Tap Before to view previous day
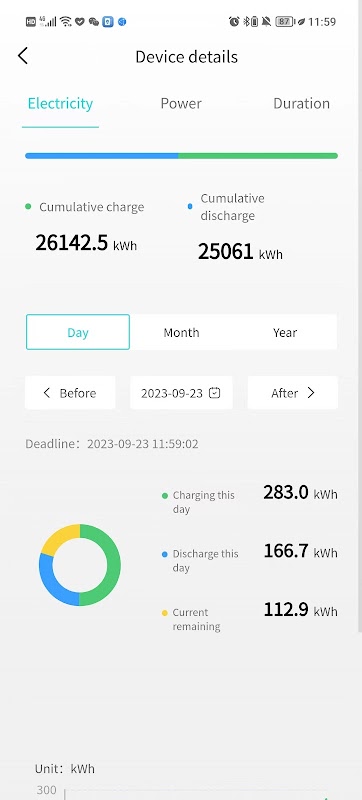The image size is (362, 800). 70,393
